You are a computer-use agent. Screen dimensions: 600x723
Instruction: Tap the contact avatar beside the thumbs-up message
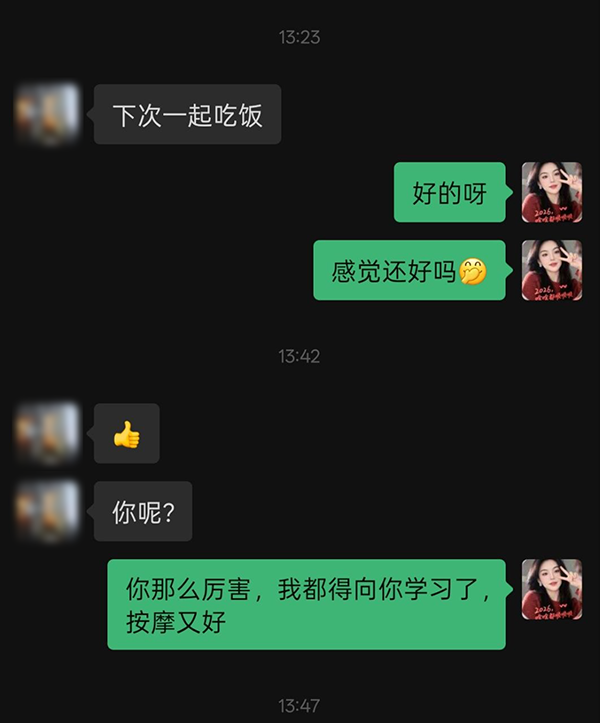click(48, 433)
